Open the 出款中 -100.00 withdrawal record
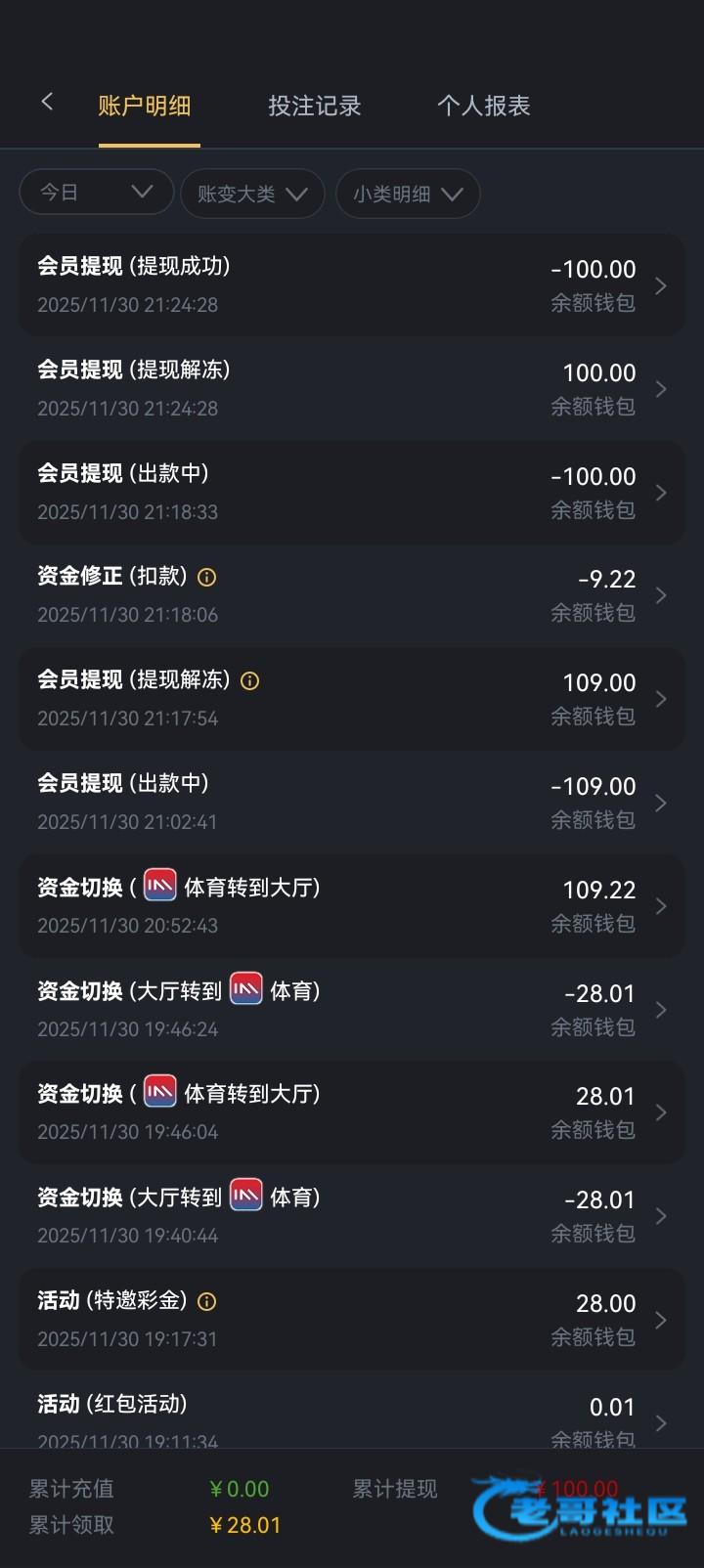This screenshot has width=704, height=1568. [x=351, y=493]
